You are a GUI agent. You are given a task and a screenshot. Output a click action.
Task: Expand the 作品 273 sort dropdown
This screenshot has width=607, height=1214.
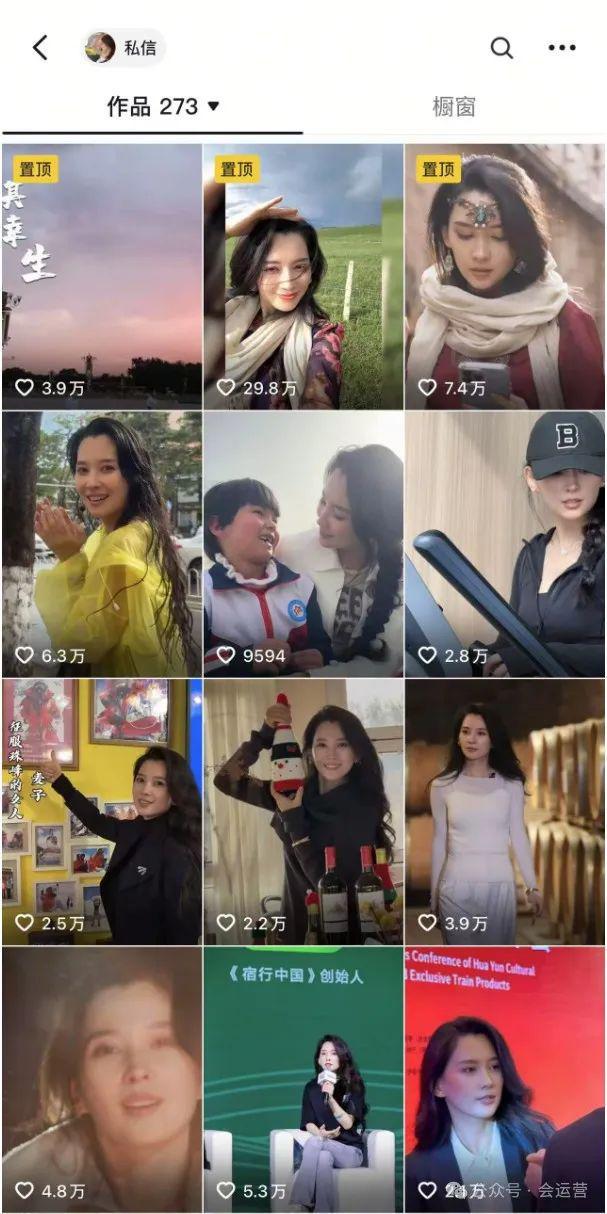coord(163,106)
